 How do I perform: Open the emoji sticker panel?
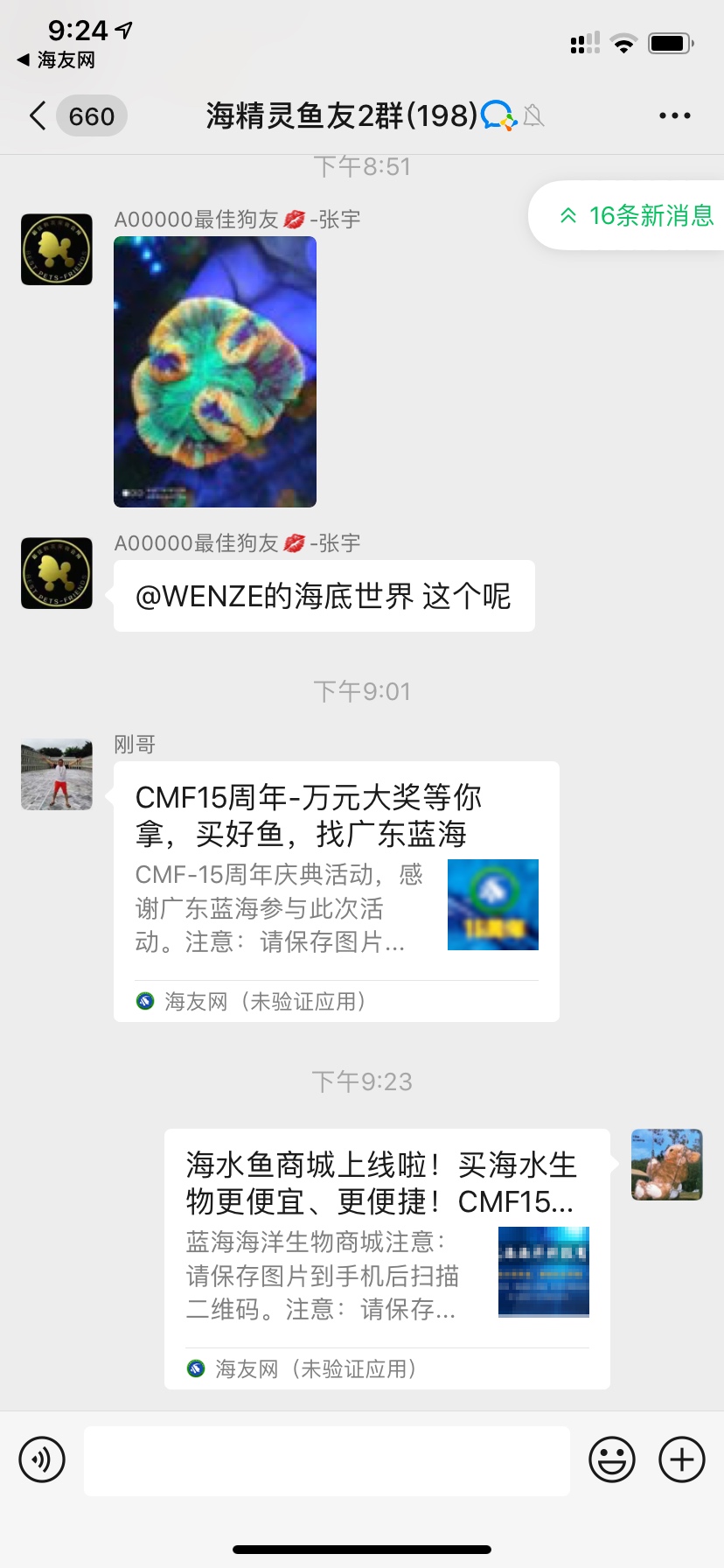coord(611,1459)
